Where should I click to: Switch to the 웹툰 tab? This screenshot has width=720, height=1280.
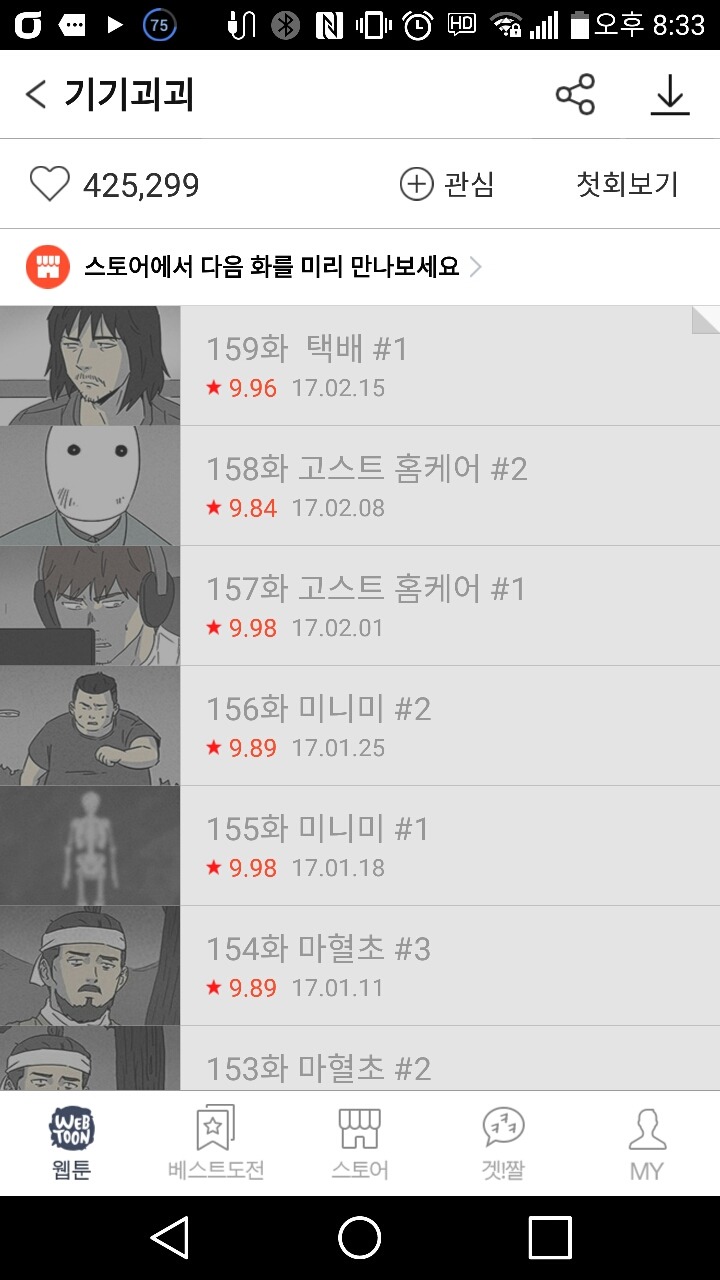pos(72,1143)
